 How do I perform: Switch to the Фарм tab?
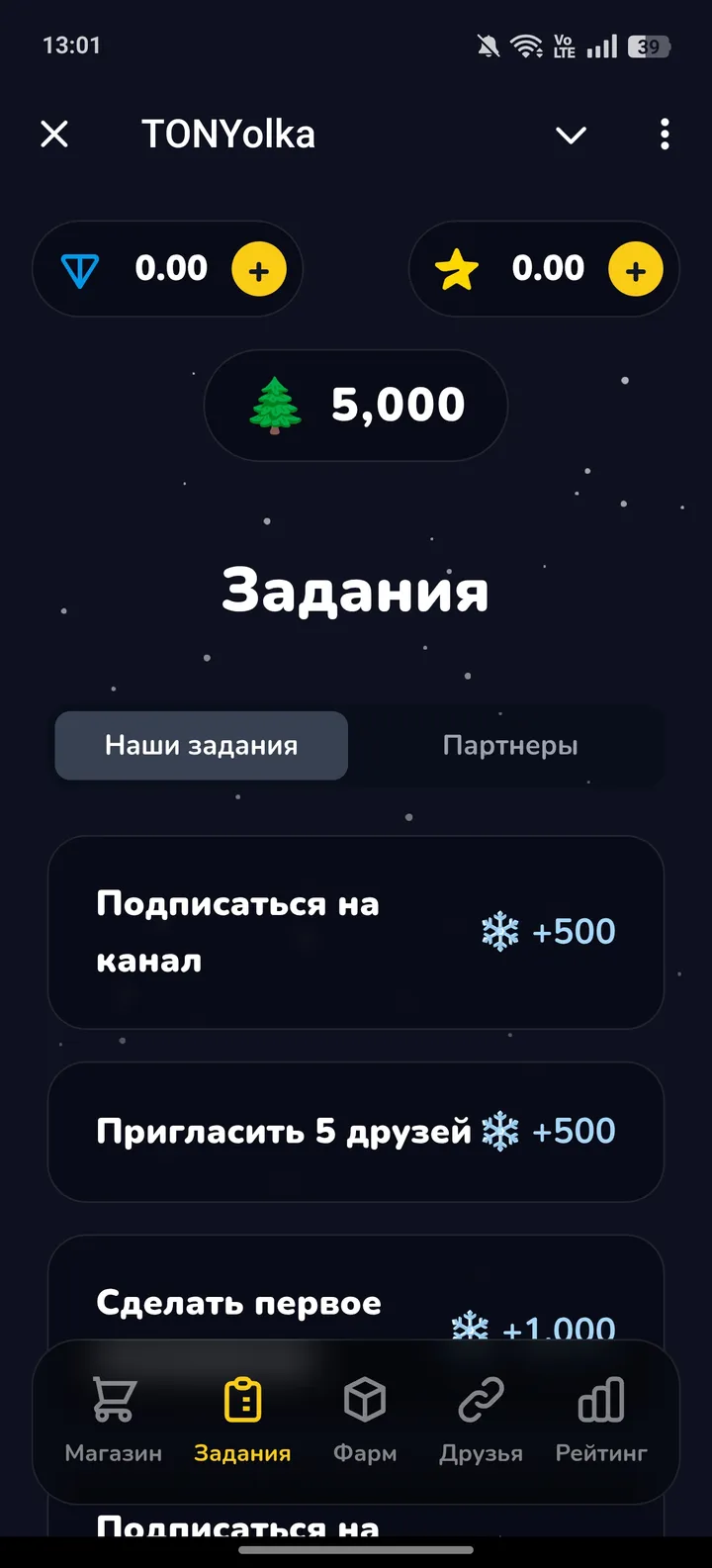point(364,1419)
